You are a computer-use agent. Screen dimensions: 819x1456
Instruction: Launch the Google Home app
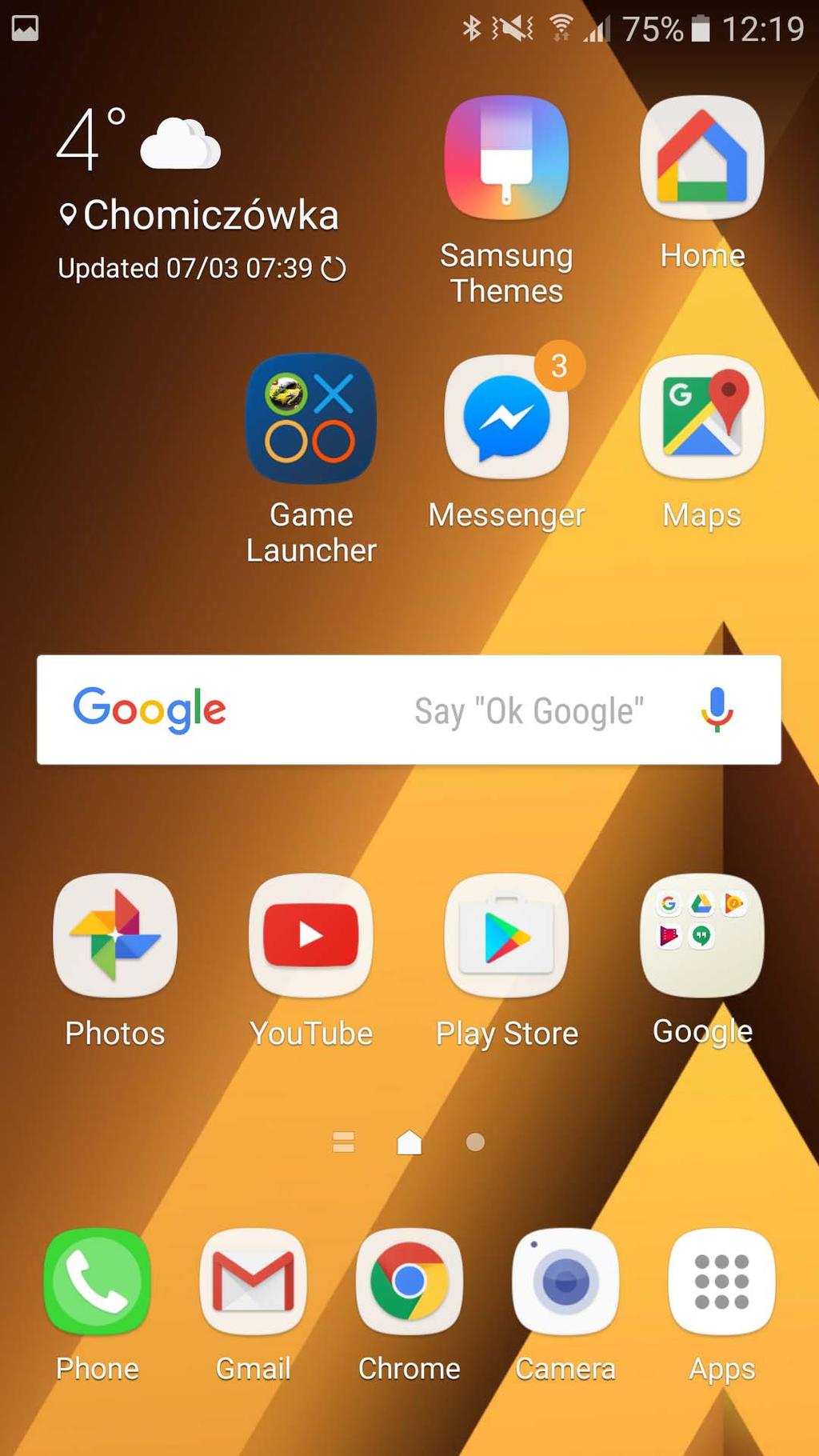point(701,158)
